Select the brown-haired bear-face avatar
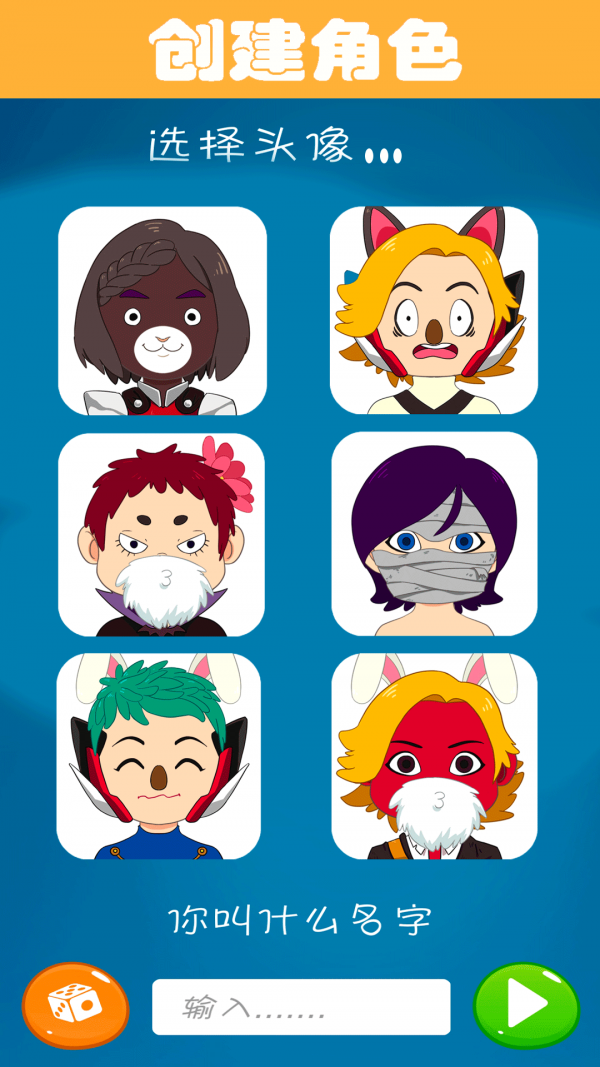 [162, 311]
